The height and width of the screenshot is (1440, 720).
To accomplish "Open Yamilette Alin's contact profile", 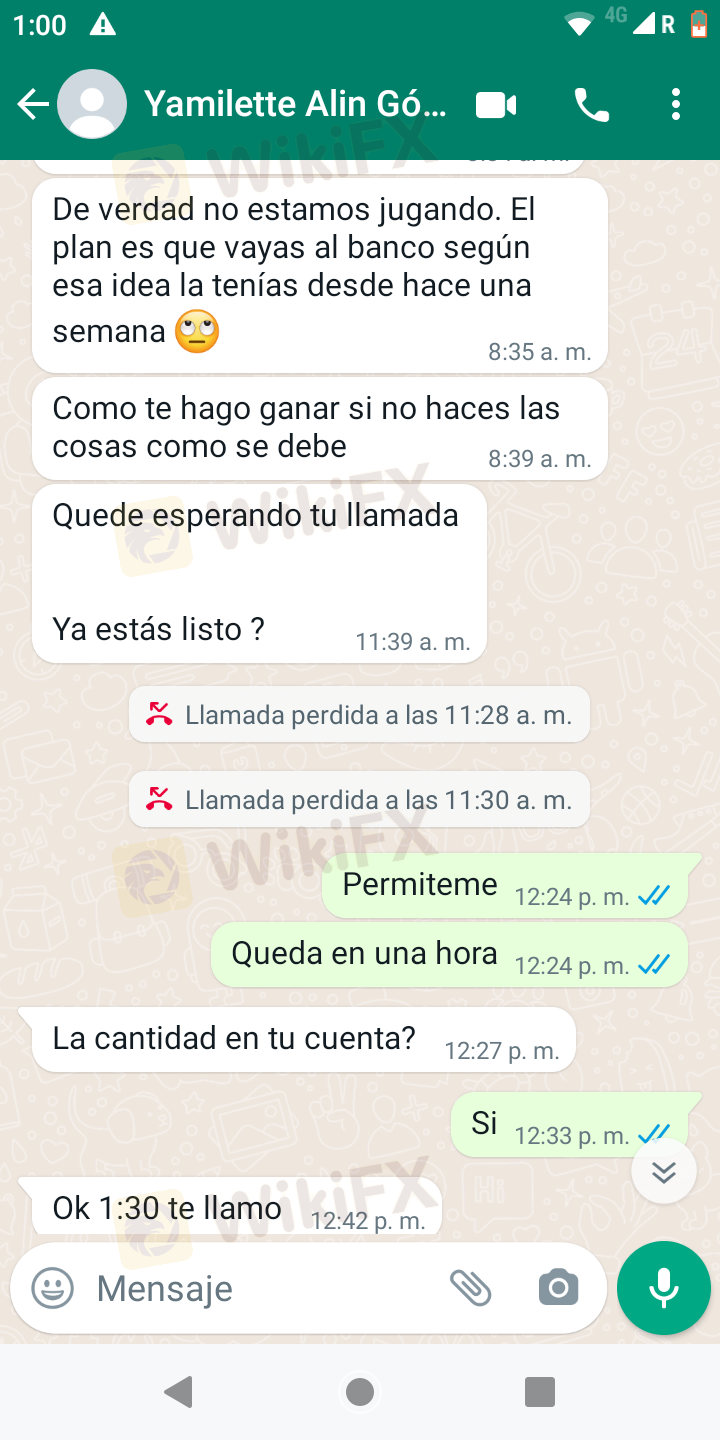I will pyautogui.click(x=296, y=104).
